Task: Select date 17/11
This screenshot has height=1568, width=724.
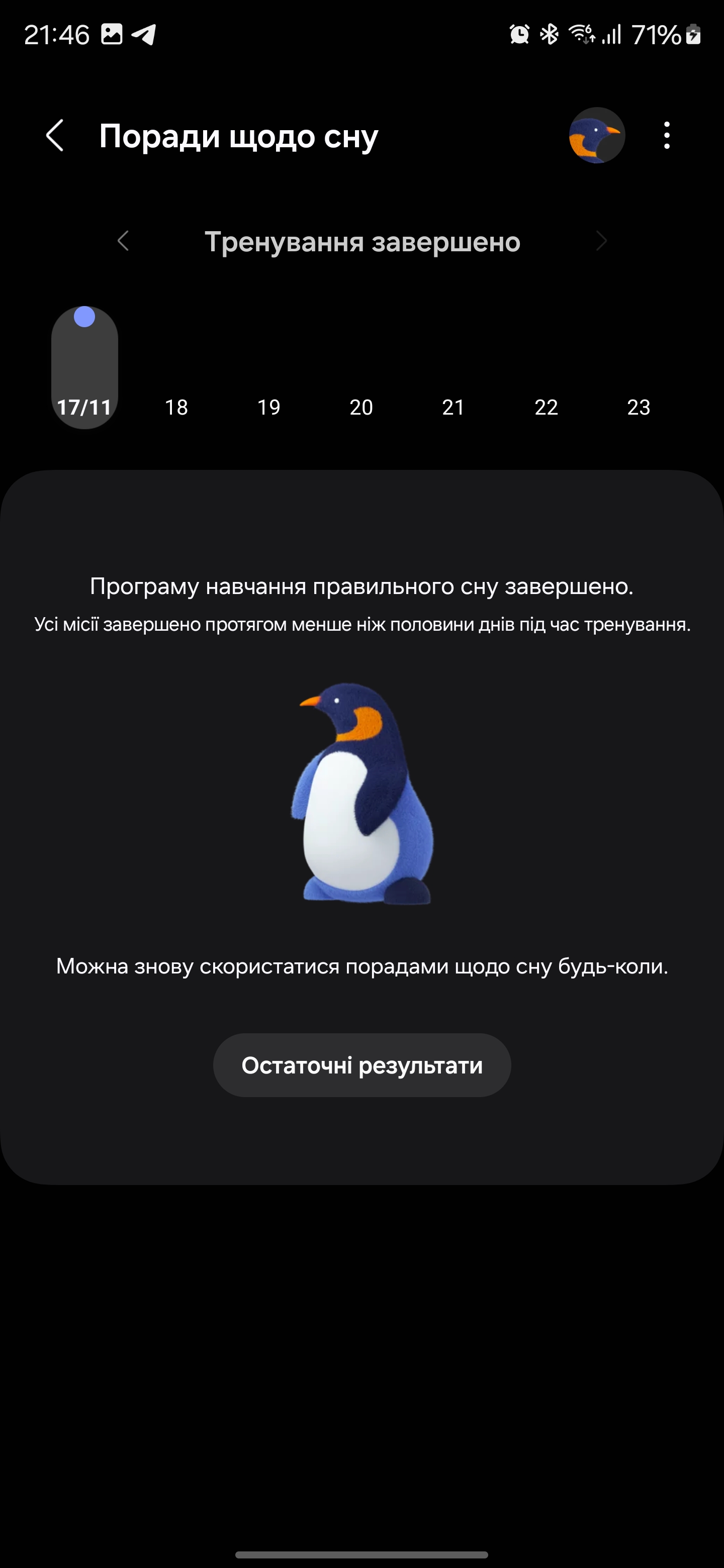Action: point(84,368)
